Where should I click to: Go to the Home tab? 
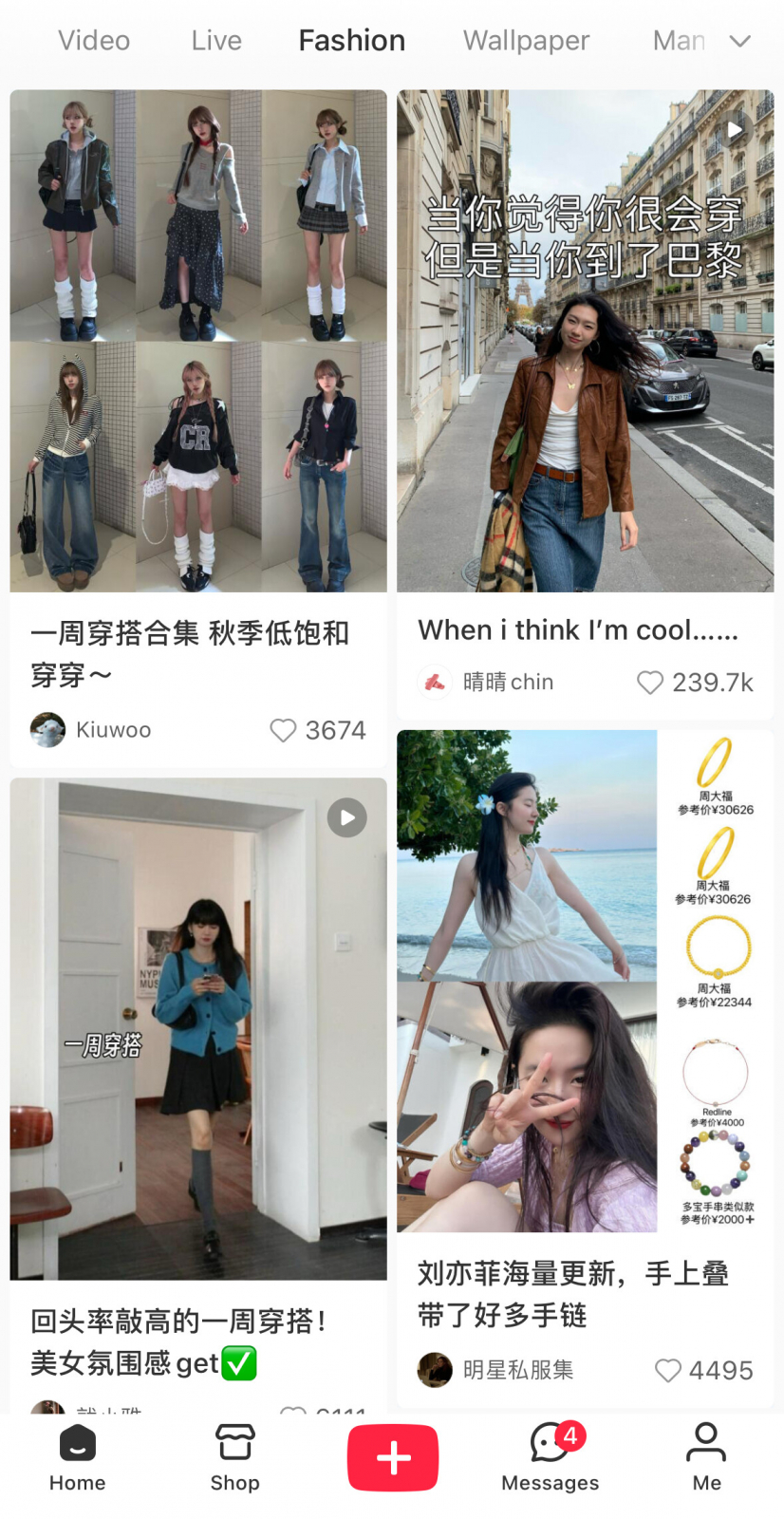pyautogui.click(x=78, y=1457)
